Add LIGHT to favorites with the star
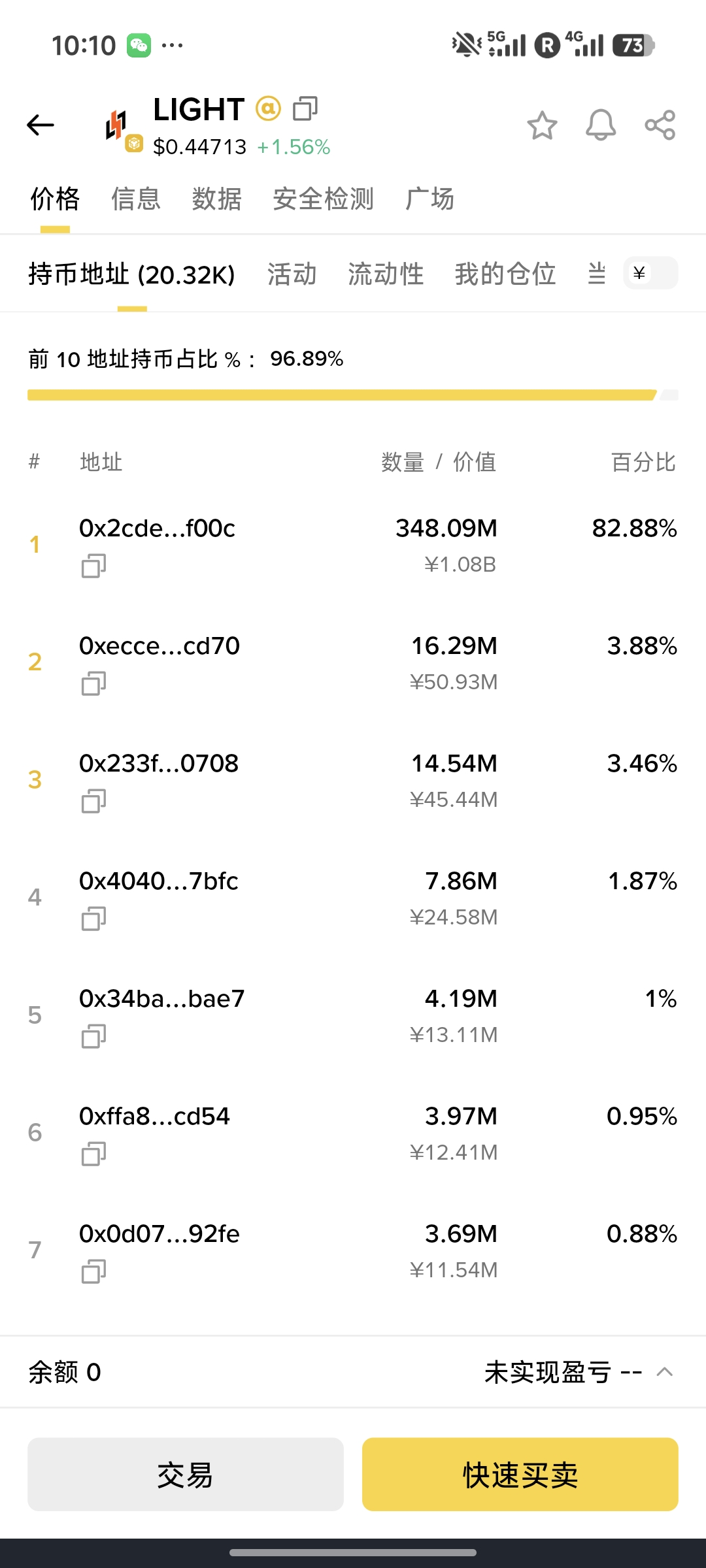 [x=542, y=125]
